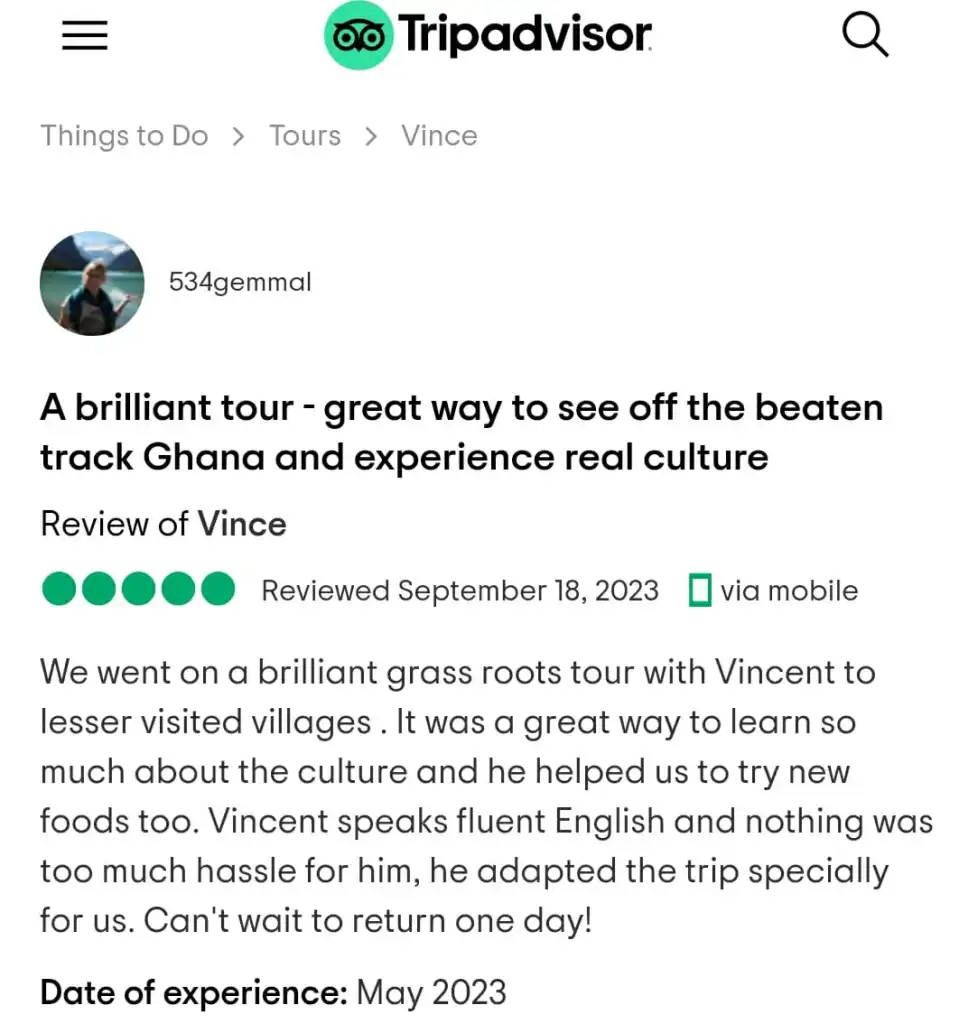Viewport: 959px width, 1024px height.
Task: Navigate to the Tours breadcrumb
Action: tap(305, 136)
